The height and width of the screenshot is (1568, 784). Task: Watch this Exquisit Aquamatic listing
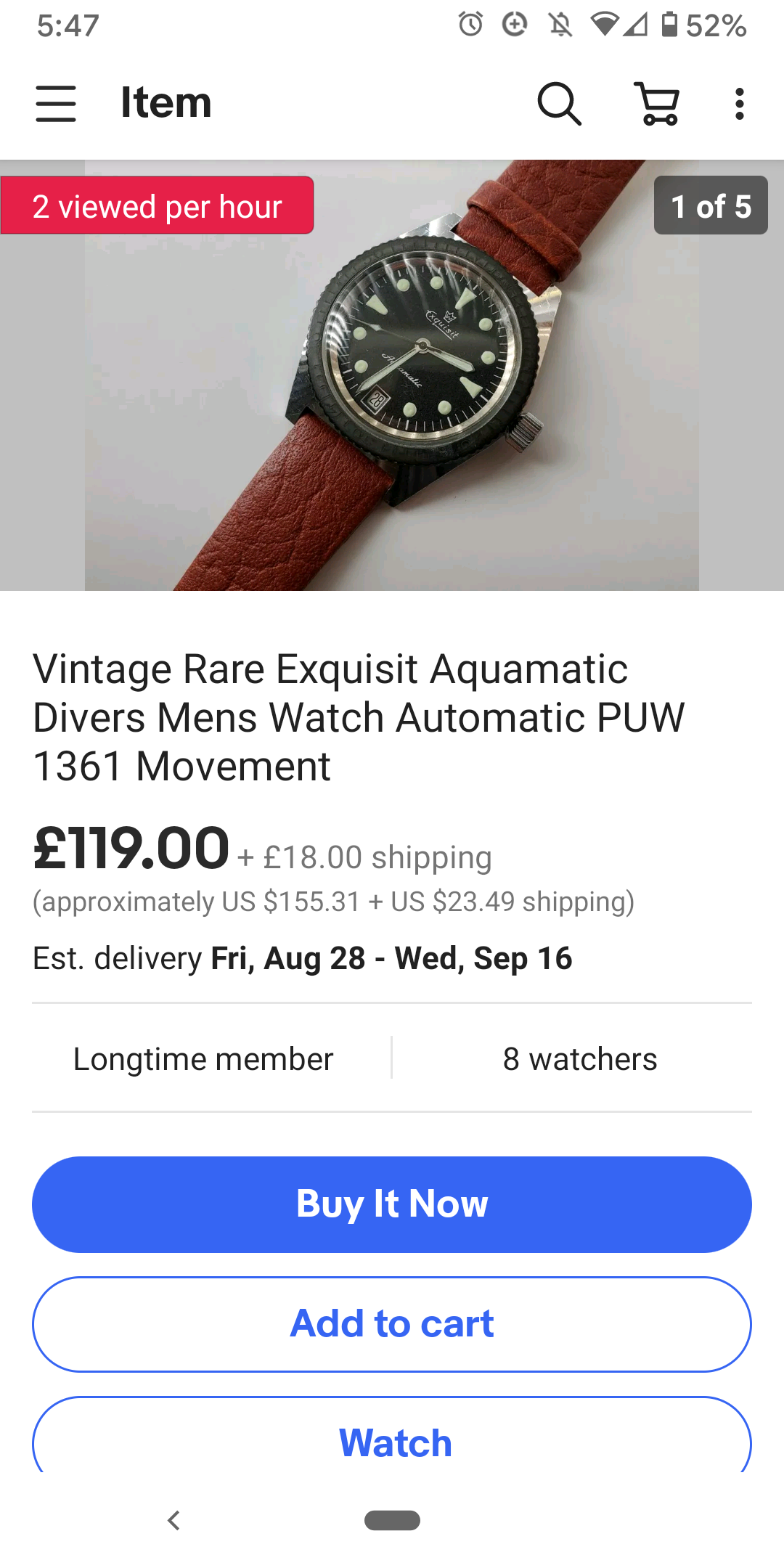[x=392, y=1440]
